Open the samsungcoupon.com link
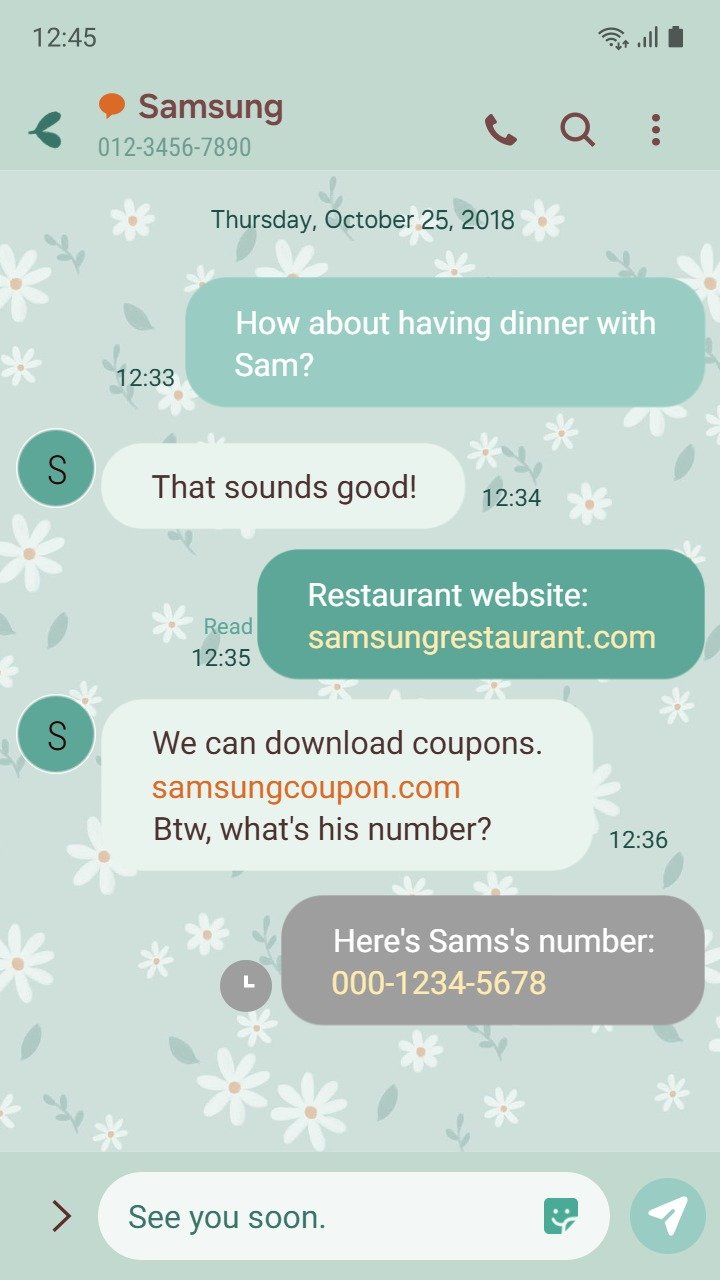The width and height of the screenshot is (720, 1280). [306, 787]
